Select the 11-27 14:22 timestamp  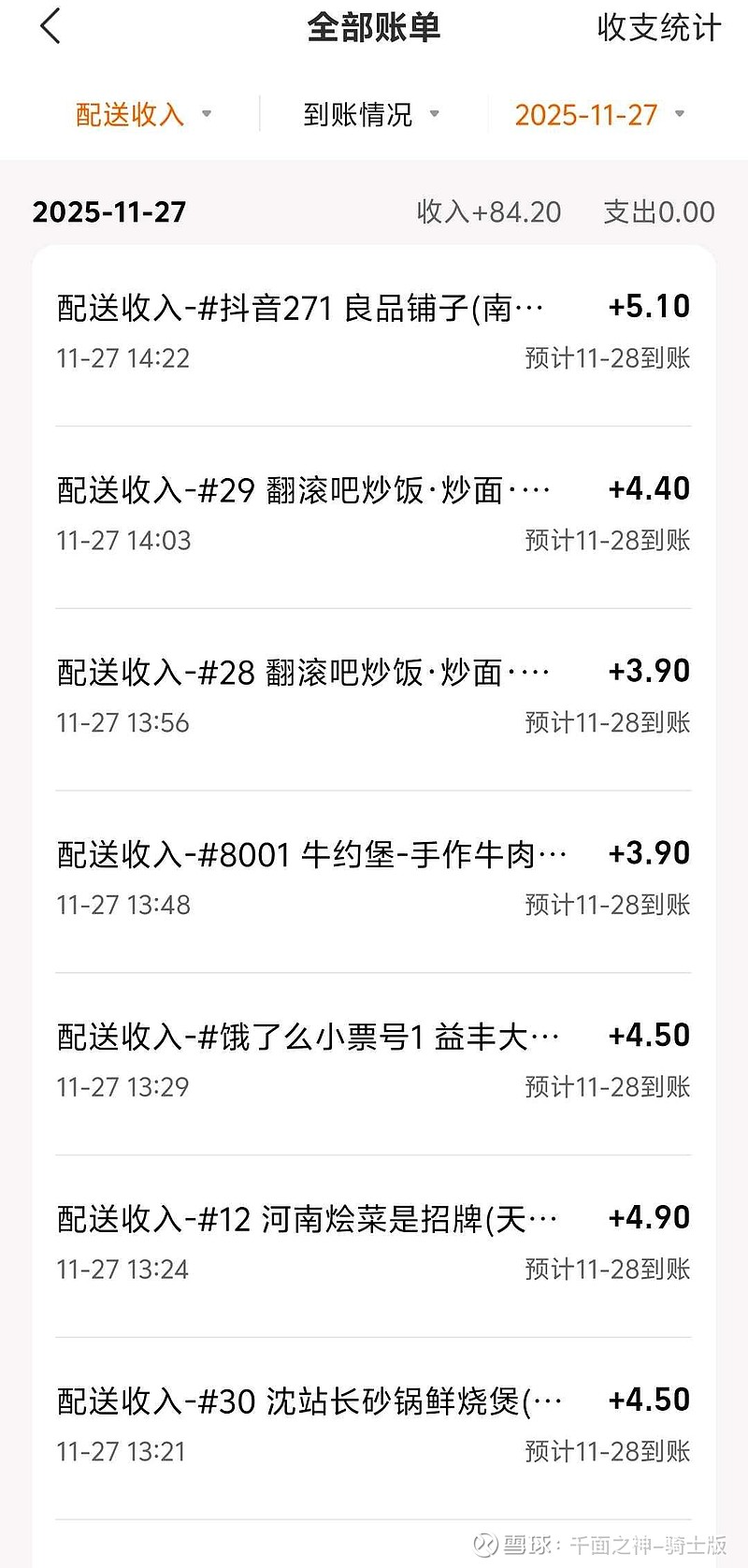[x=122, y=358]
